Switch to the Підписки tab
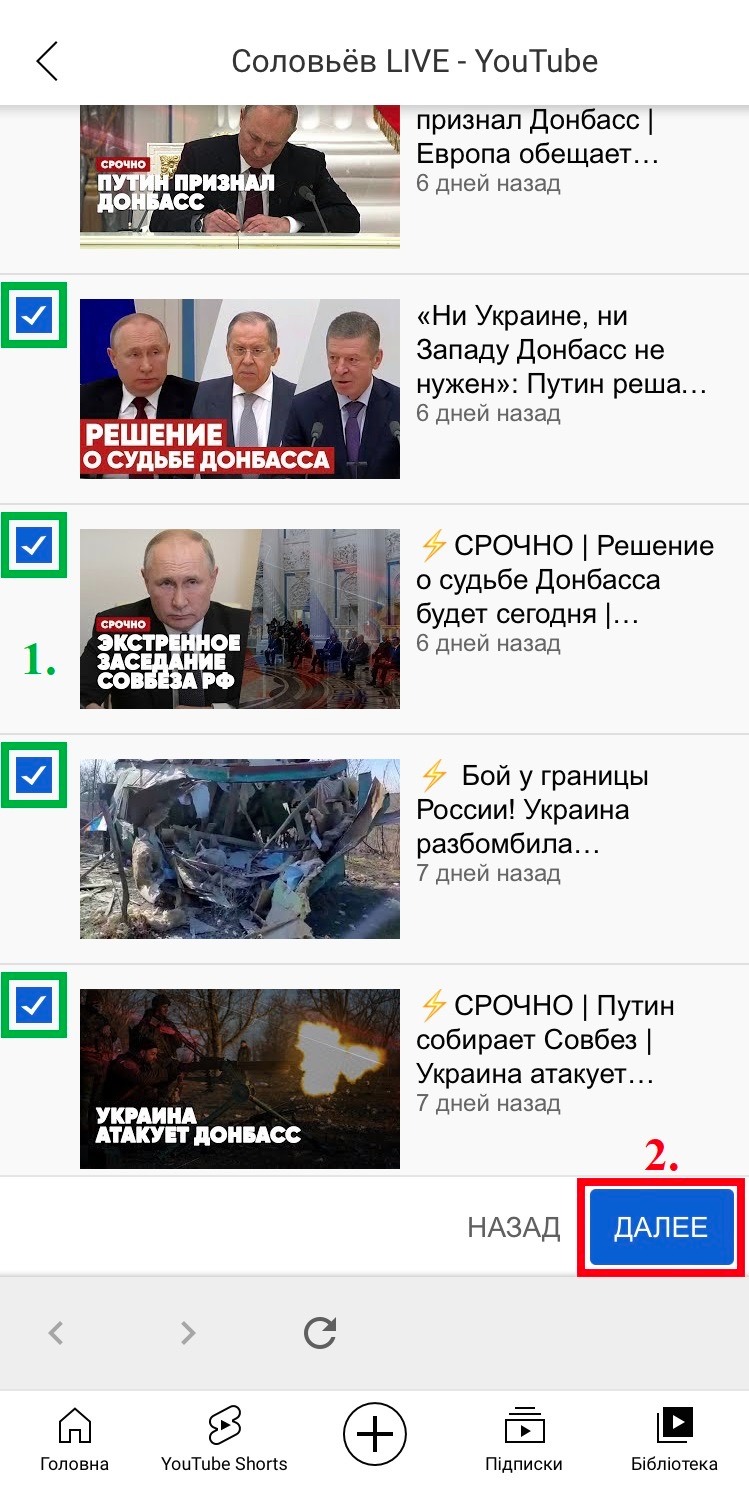The image size is (749, 1491). point(524,1440)
